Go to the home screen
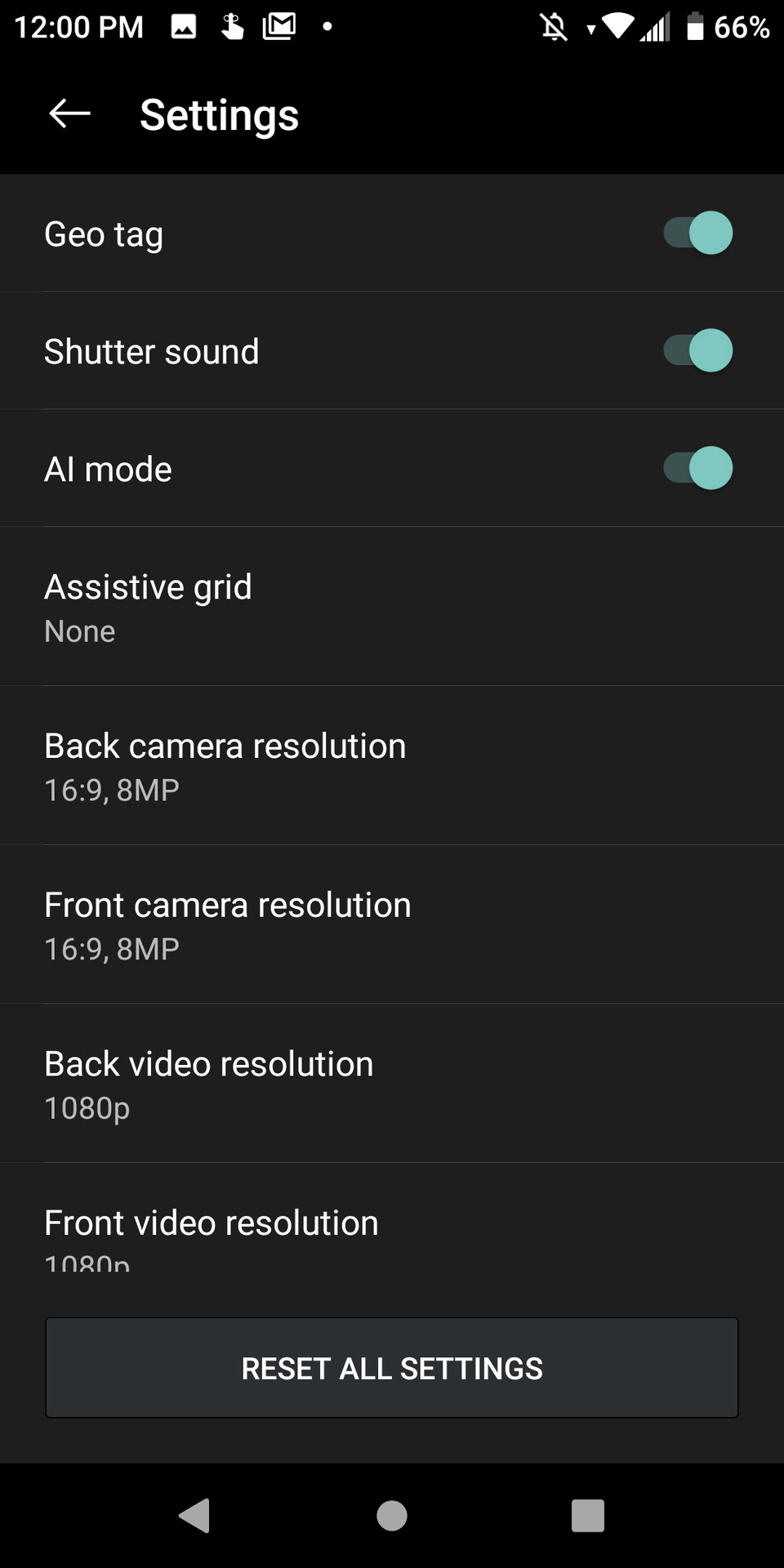The image size is (784, 1568). point(392,1516)
